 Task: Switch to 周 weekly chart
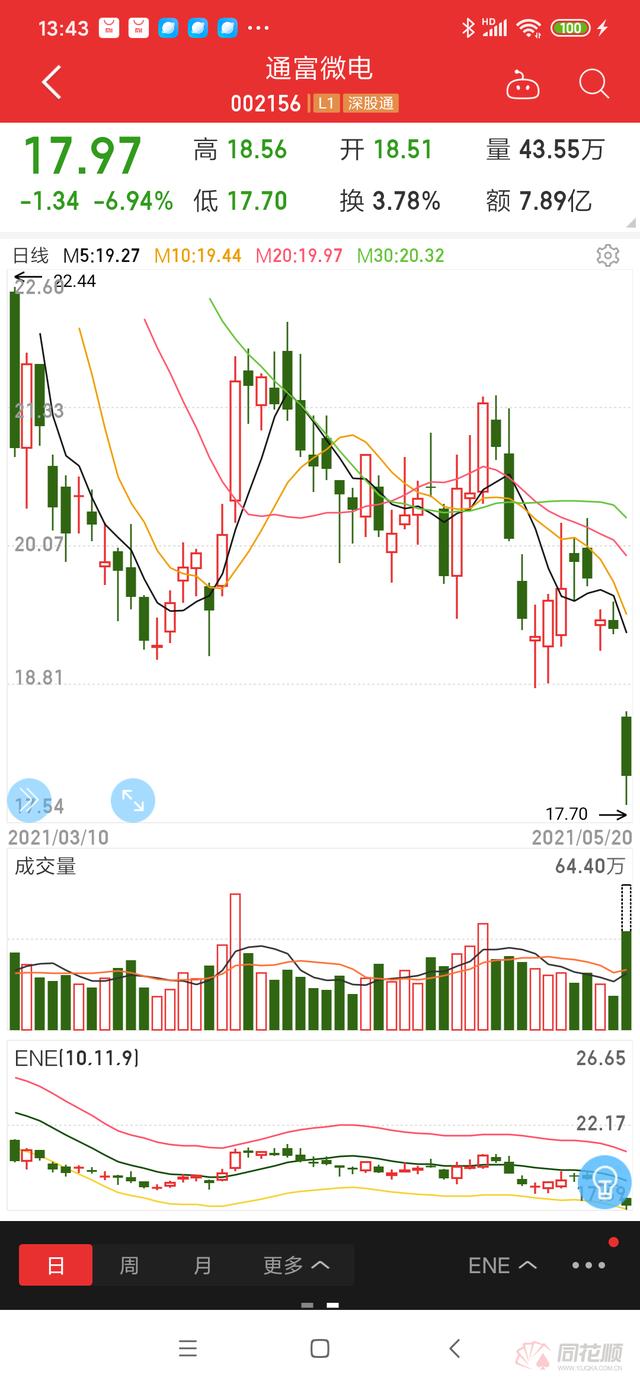129,1265
